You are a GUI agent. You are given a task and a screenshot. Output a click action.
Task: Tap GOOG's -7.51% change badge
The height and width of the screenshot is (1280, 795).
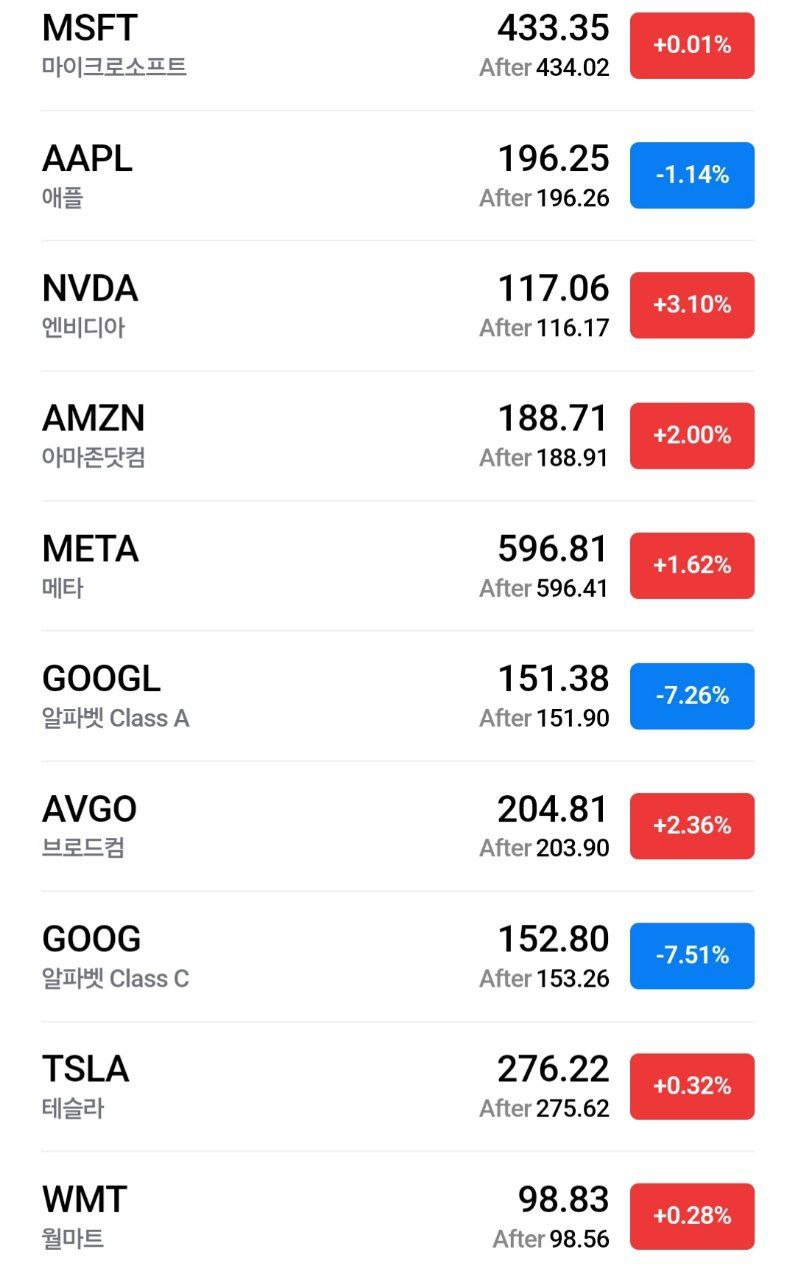click(692, 955)
